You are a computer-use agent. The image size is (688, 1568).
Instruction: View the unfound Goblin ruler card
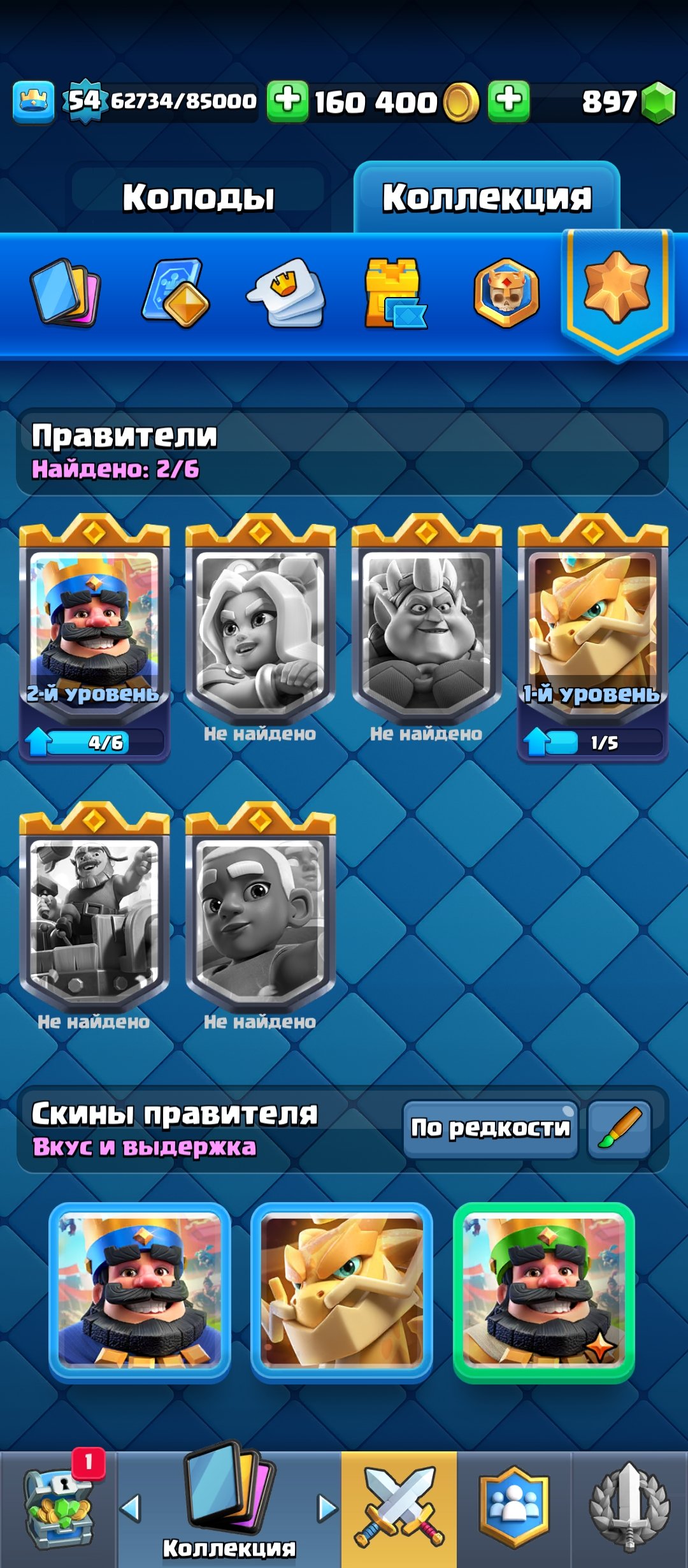pyautogui.click(x=426, y=628)
